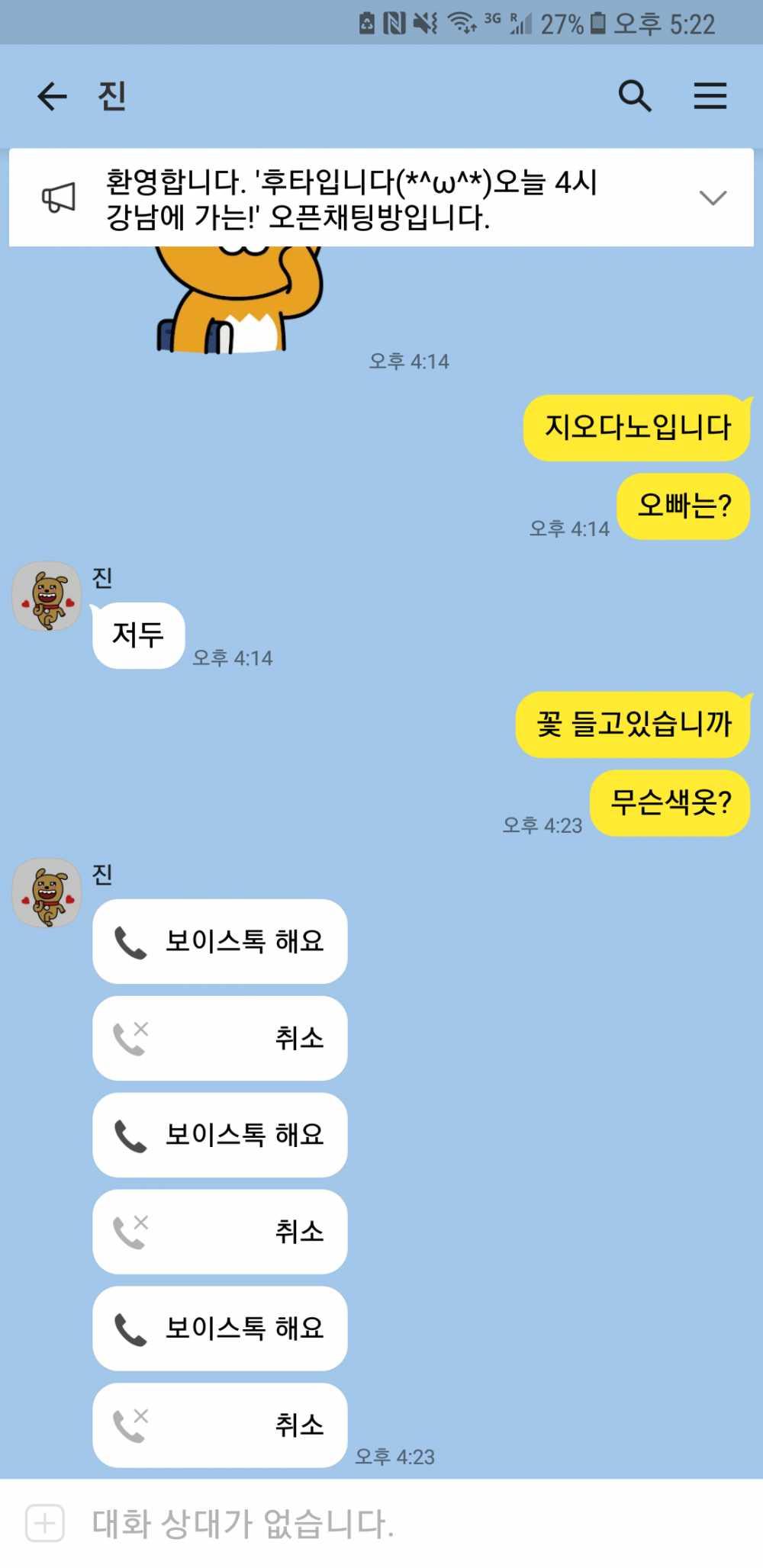Screen dimensions: 763x1568
Task: Open the plus attachment button
Action: pos(45,1523)
